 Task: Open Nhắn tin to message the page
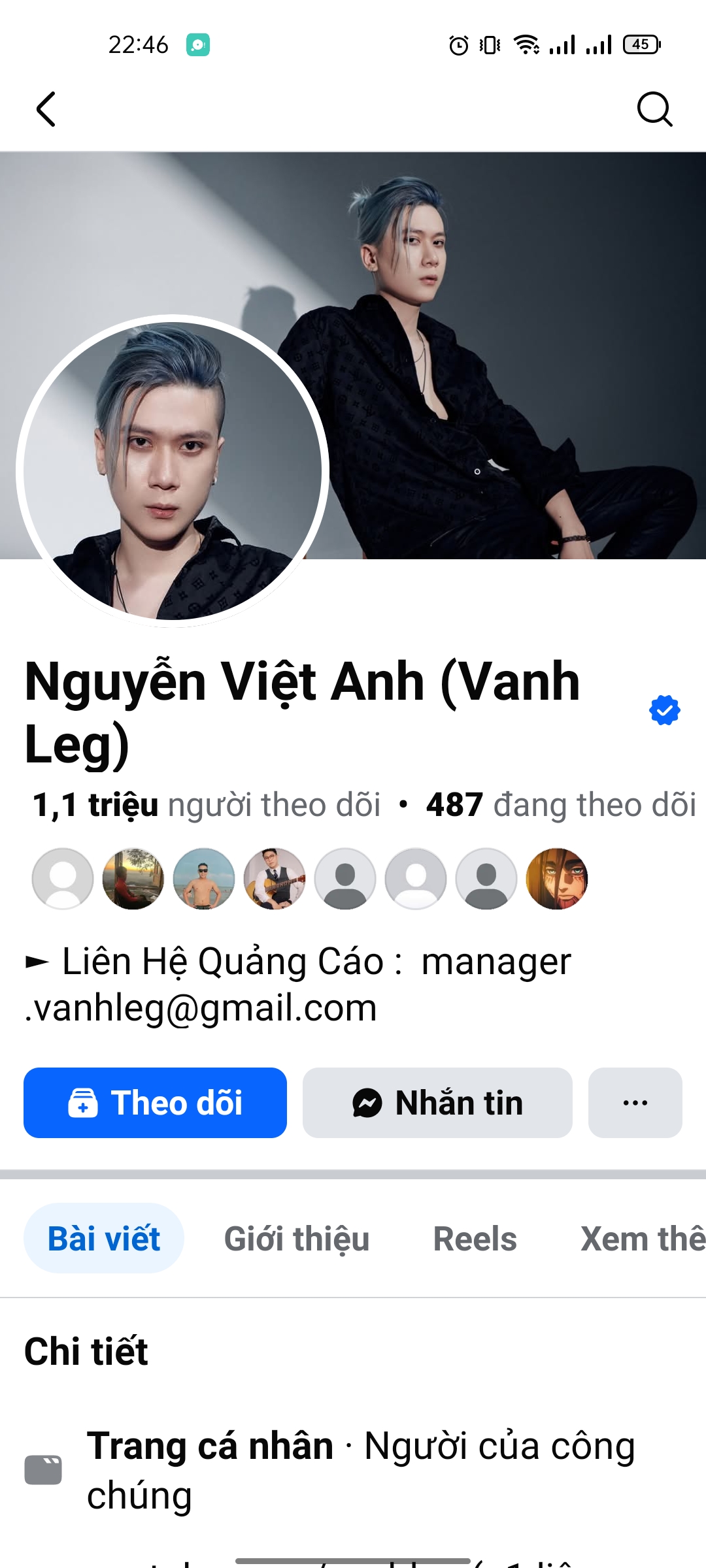coord(437,1103)
